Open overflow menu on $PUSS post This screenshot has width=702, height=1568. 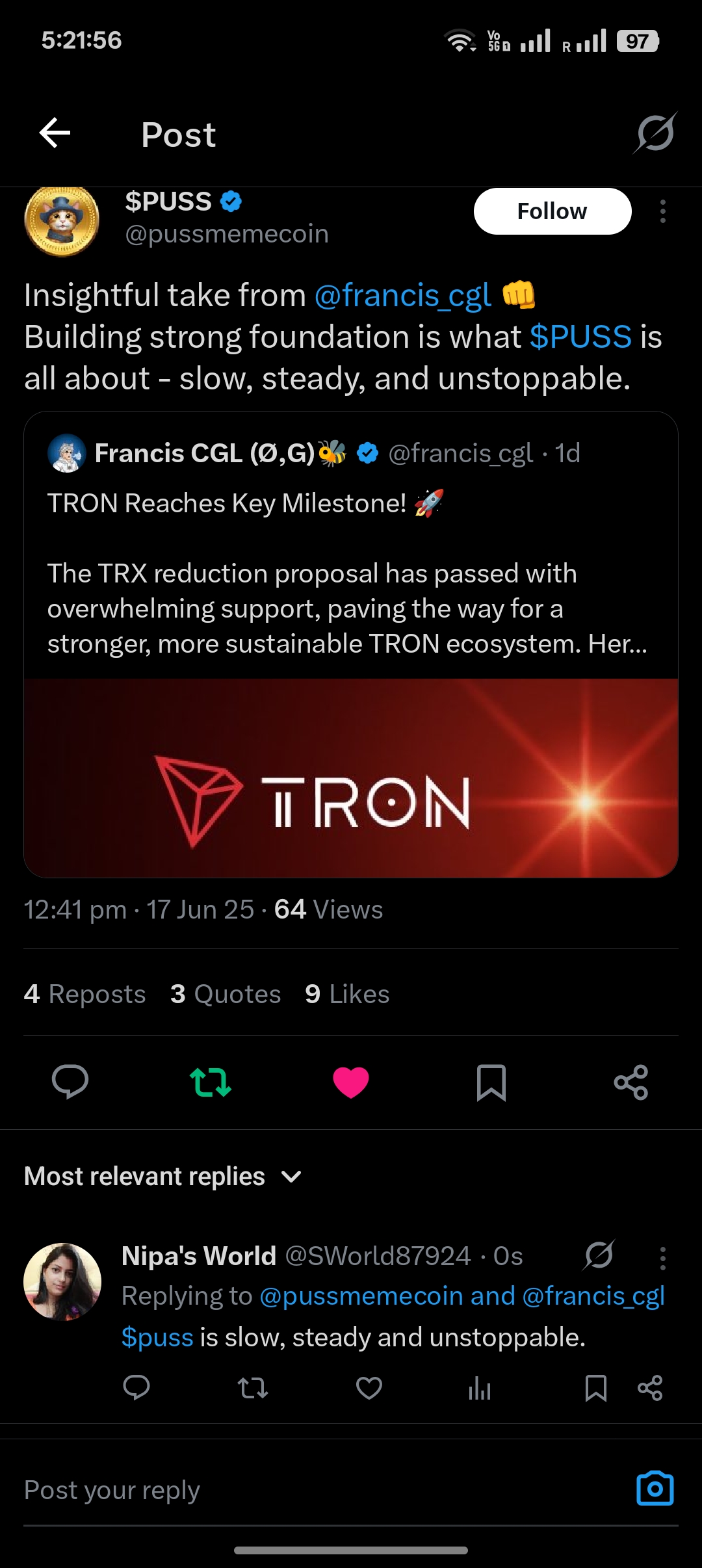pyautogui.click(x=662, y=211)
